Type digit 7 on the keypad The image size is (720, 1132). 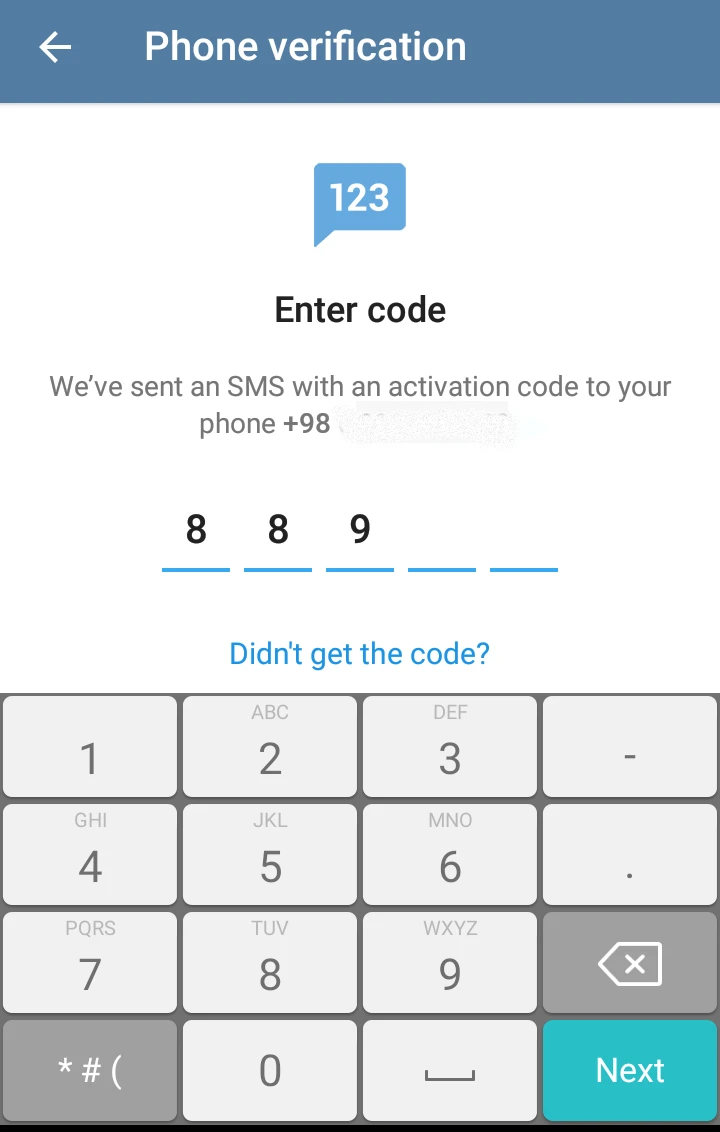coord(90,963)
